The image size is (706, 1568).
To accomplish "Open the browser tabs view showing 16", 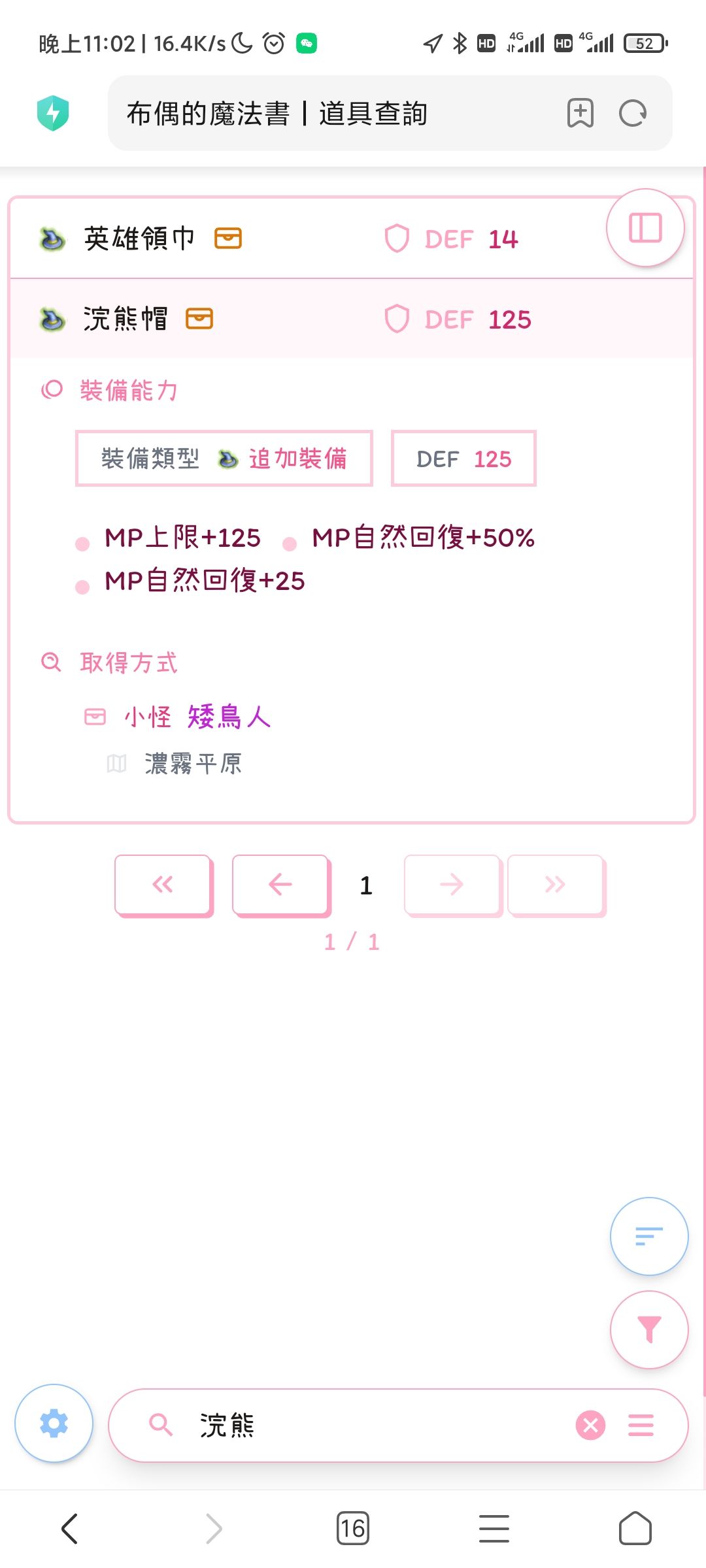I will click(x=353, y=1527).
